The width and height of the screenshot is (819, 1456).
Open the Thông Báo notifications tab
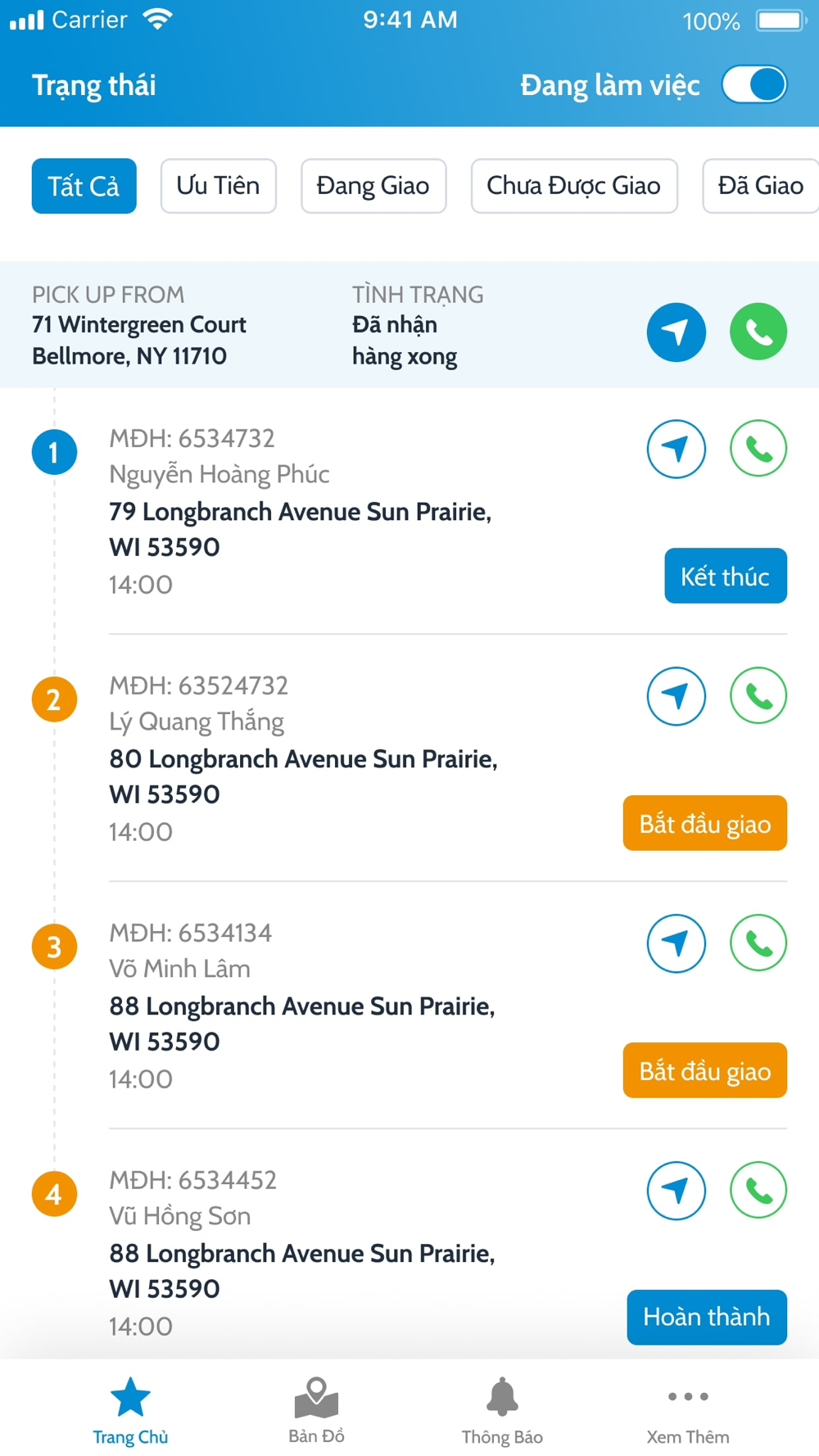(502, 1411)
